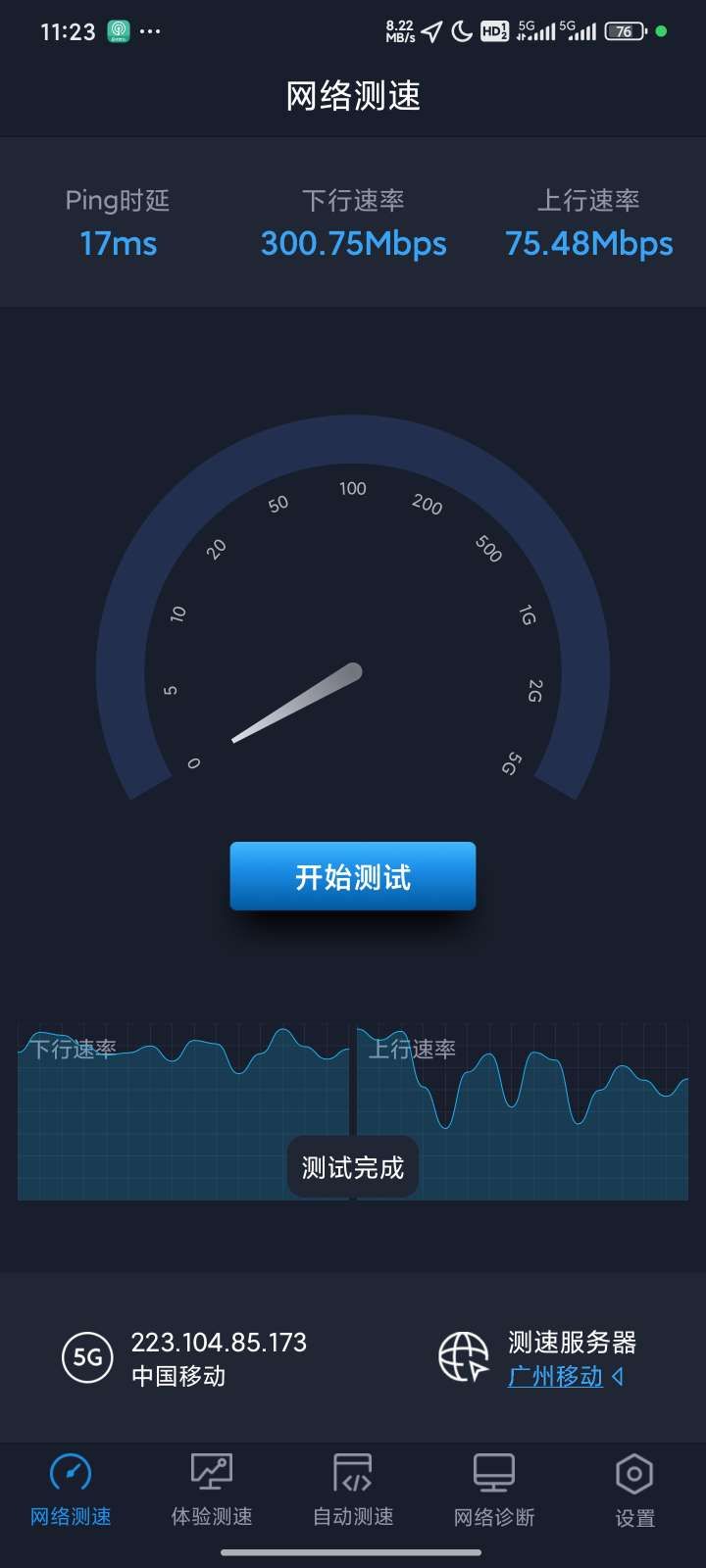The height and width of the screenshot is (1568, 706).
Task: Switch to the 自动测速 tab
Action: (353, 1491)
